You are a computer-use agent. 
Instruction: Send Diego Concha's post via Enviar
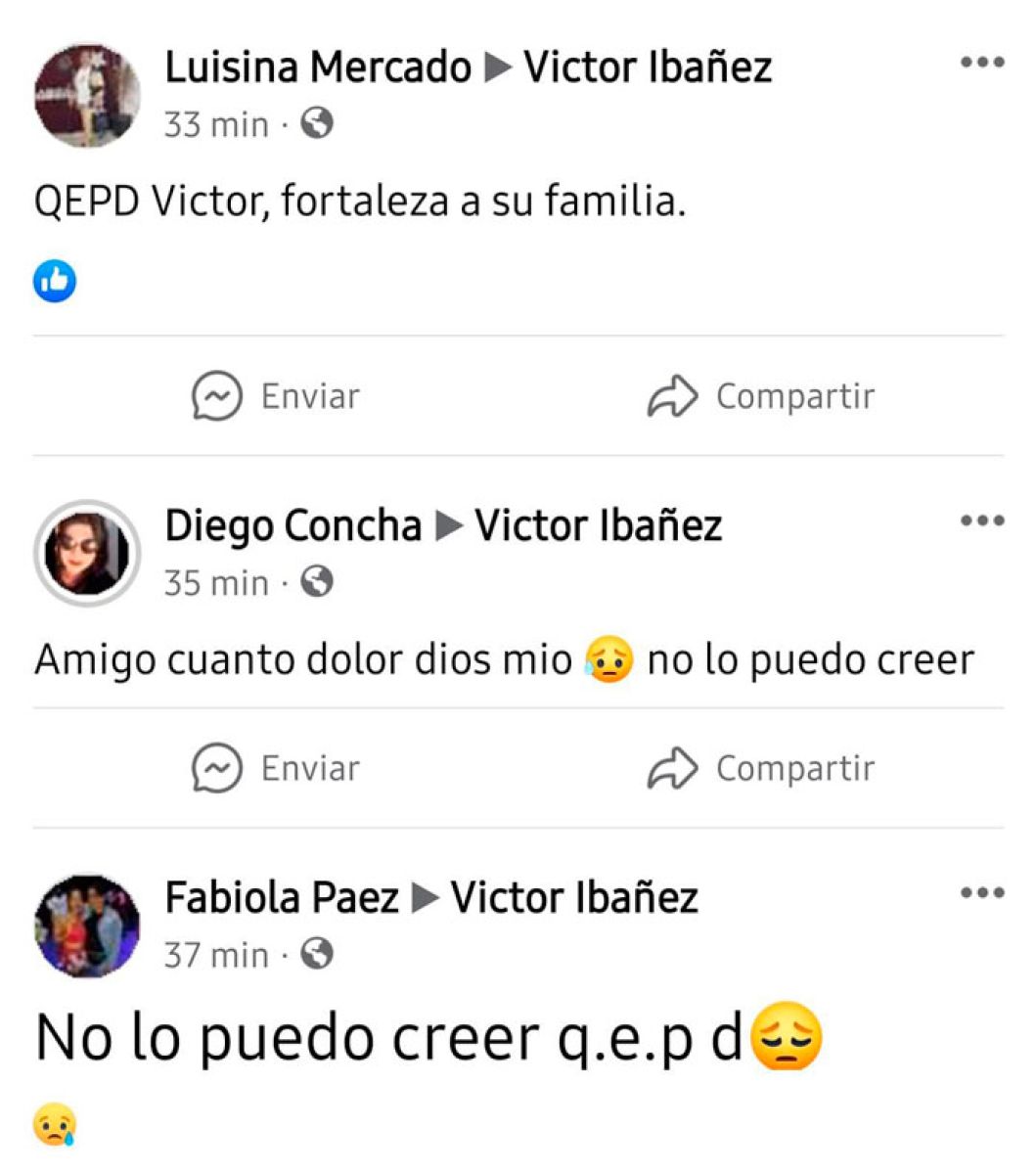tap(276, 768)
